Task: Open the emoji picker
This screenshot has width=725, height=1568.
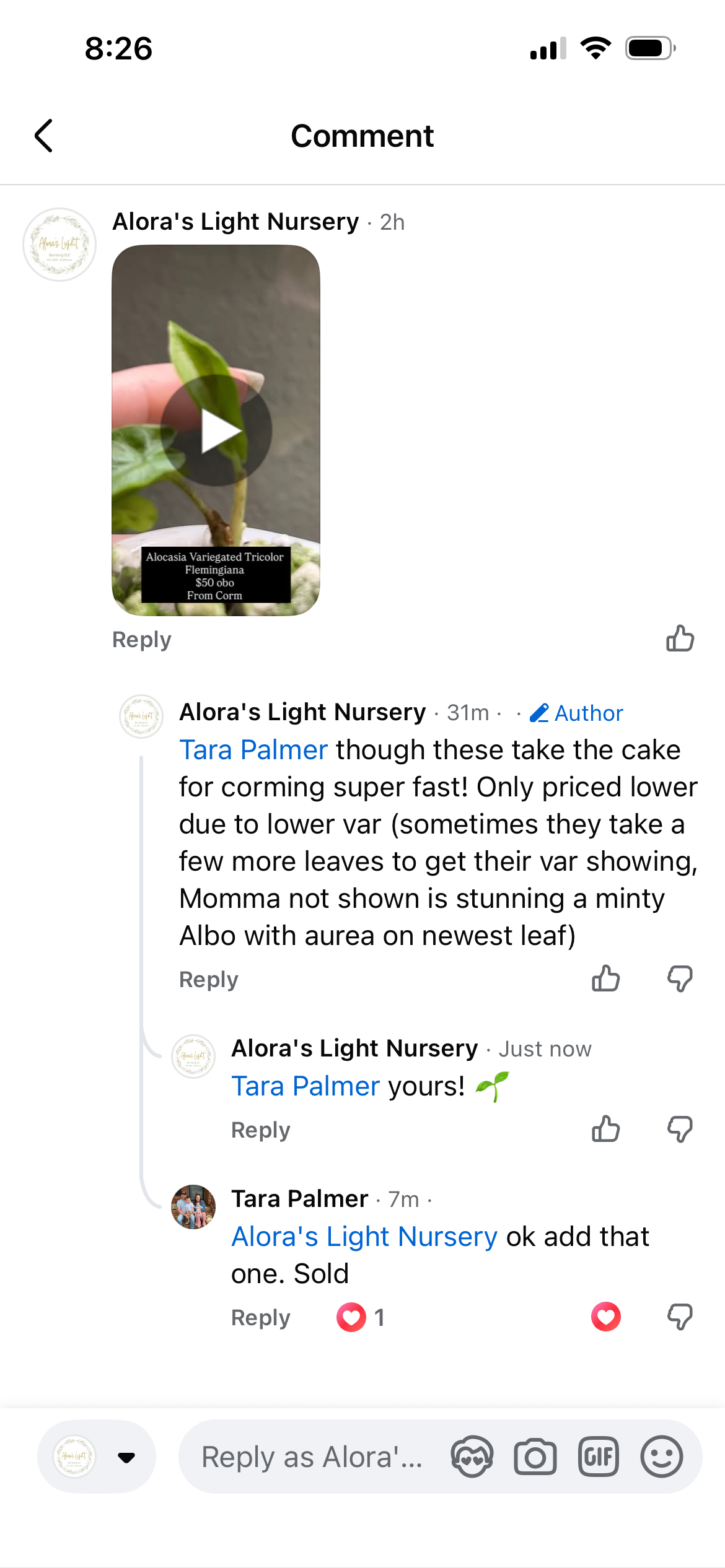Action: pos(662,1457)
